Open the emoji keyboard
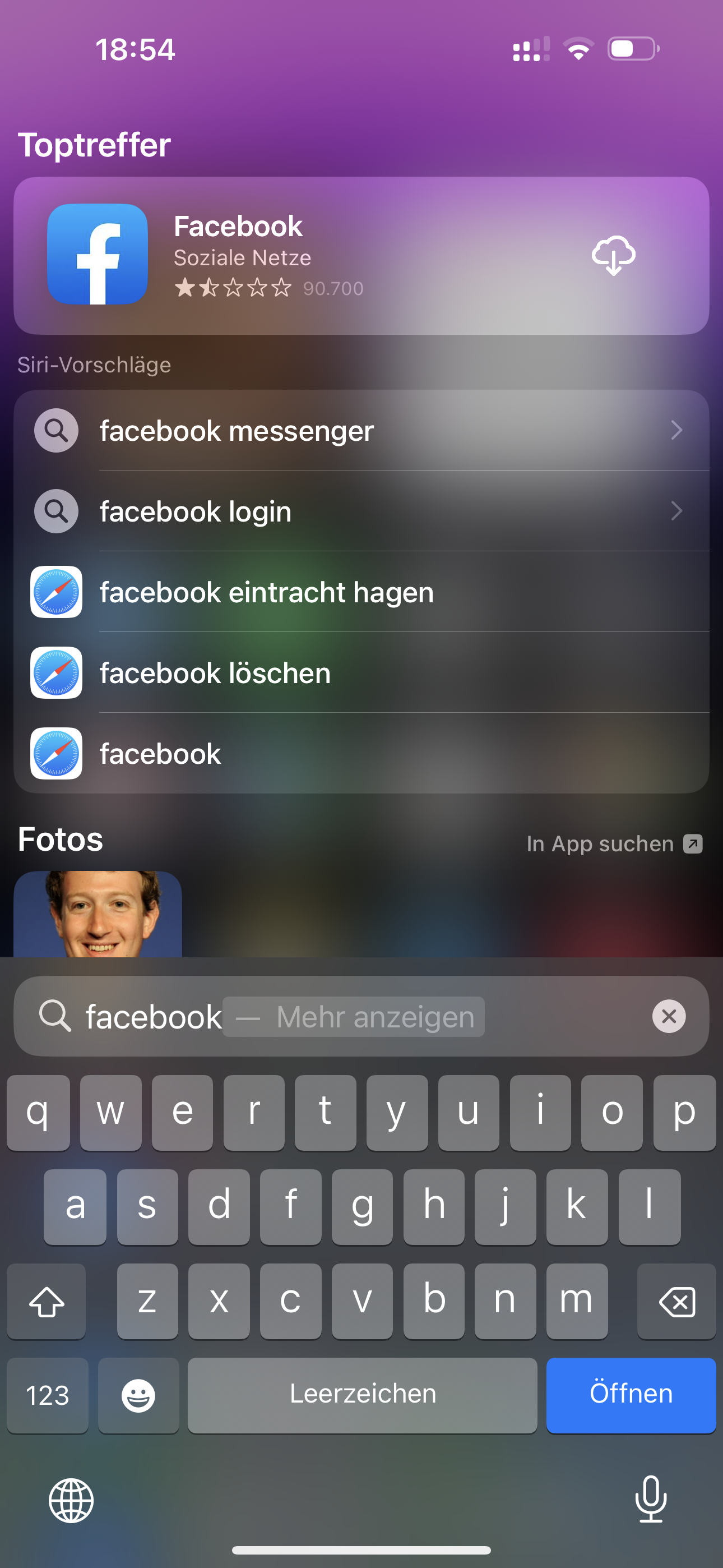This screenshot has height=1568, width=723. [x=138, y=1395]
